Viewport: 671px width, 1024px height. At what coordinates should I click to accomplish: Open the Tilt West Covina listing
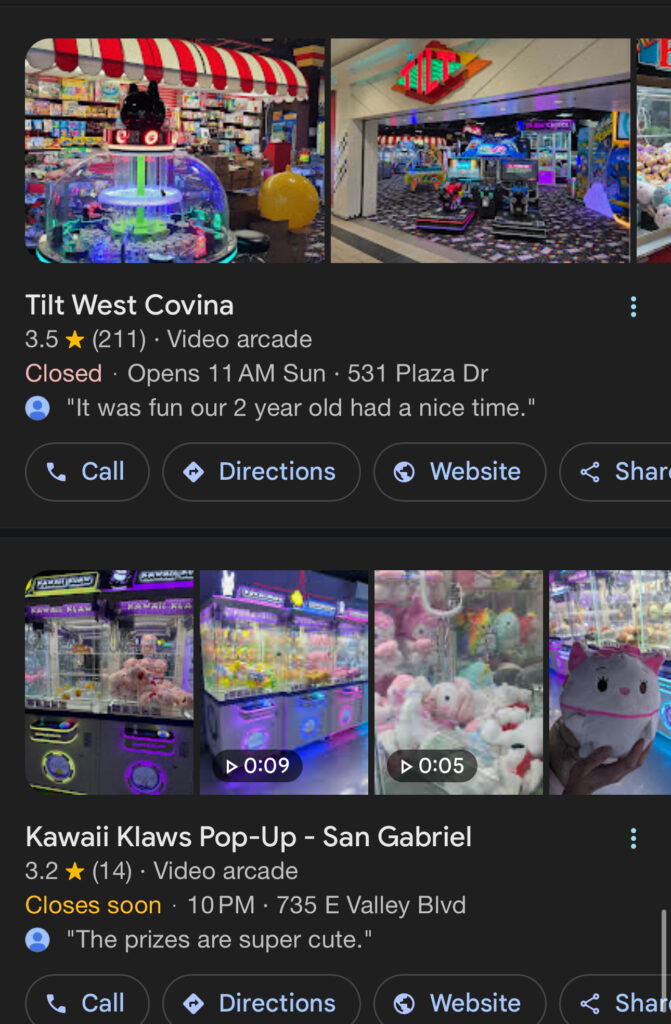[130, 305]
